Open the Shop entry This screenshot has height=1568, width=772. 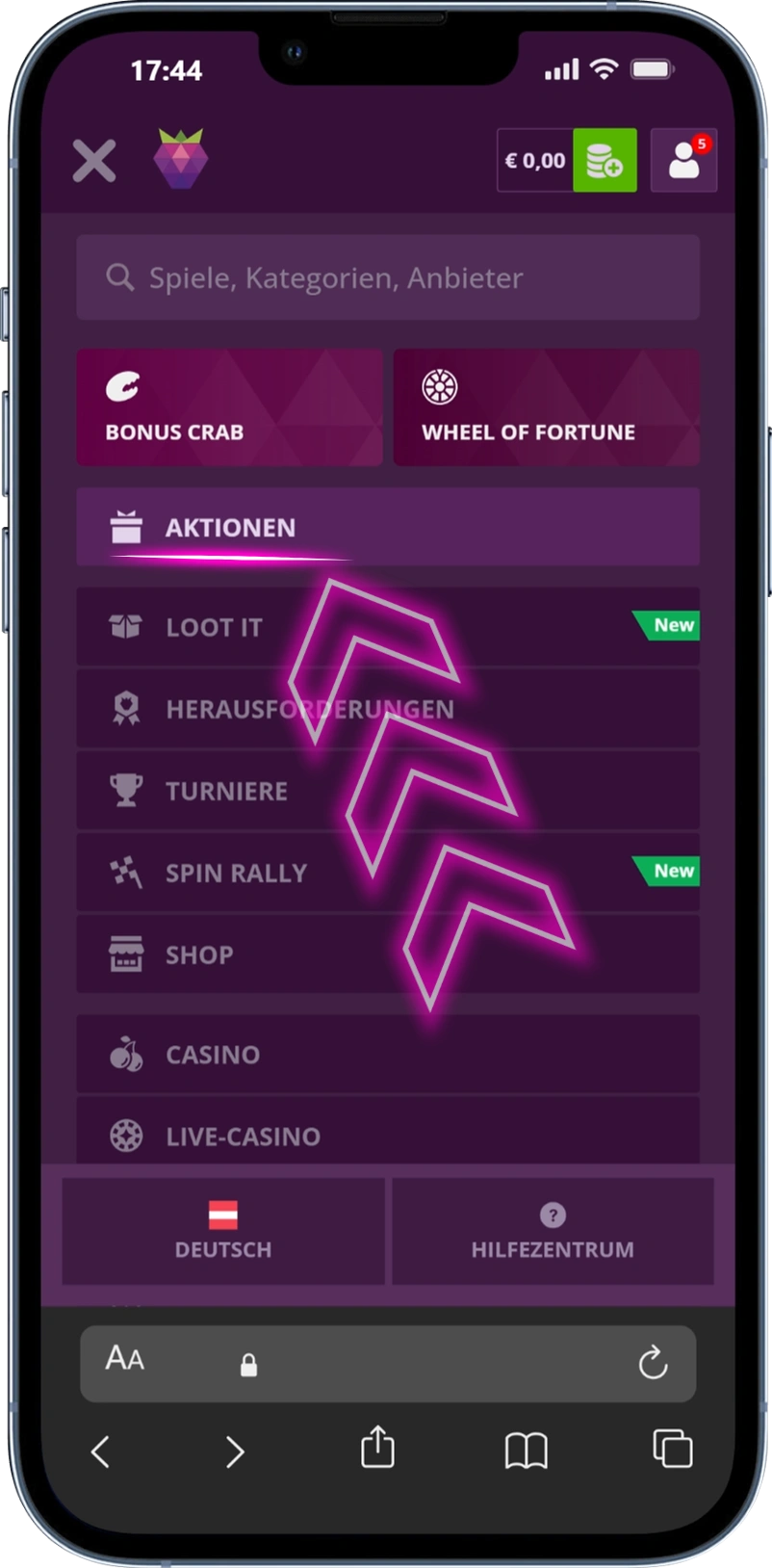(x=388, y=954)
